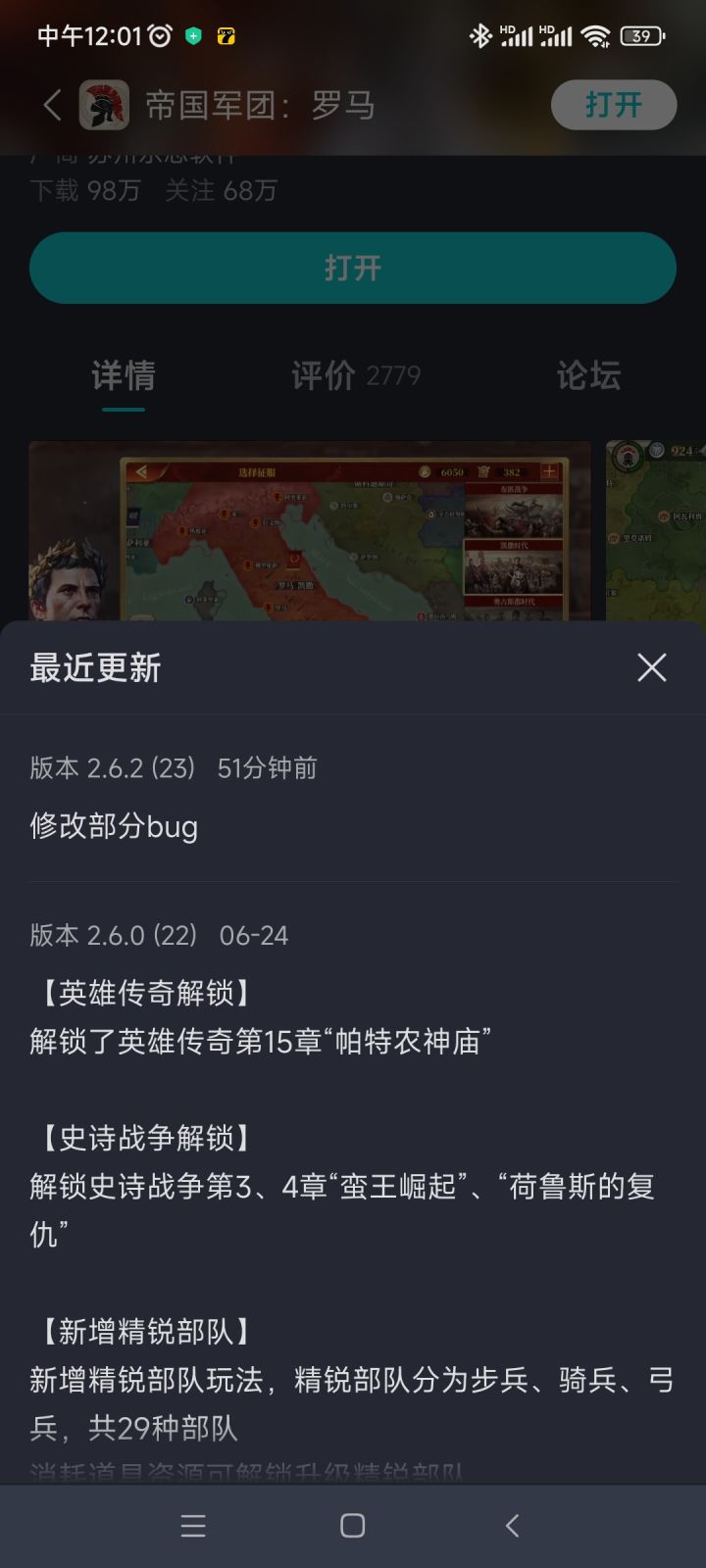The image size is (706, 1568).
Task: Tap the back arrow beside app icon
Action: click(51, 105)
